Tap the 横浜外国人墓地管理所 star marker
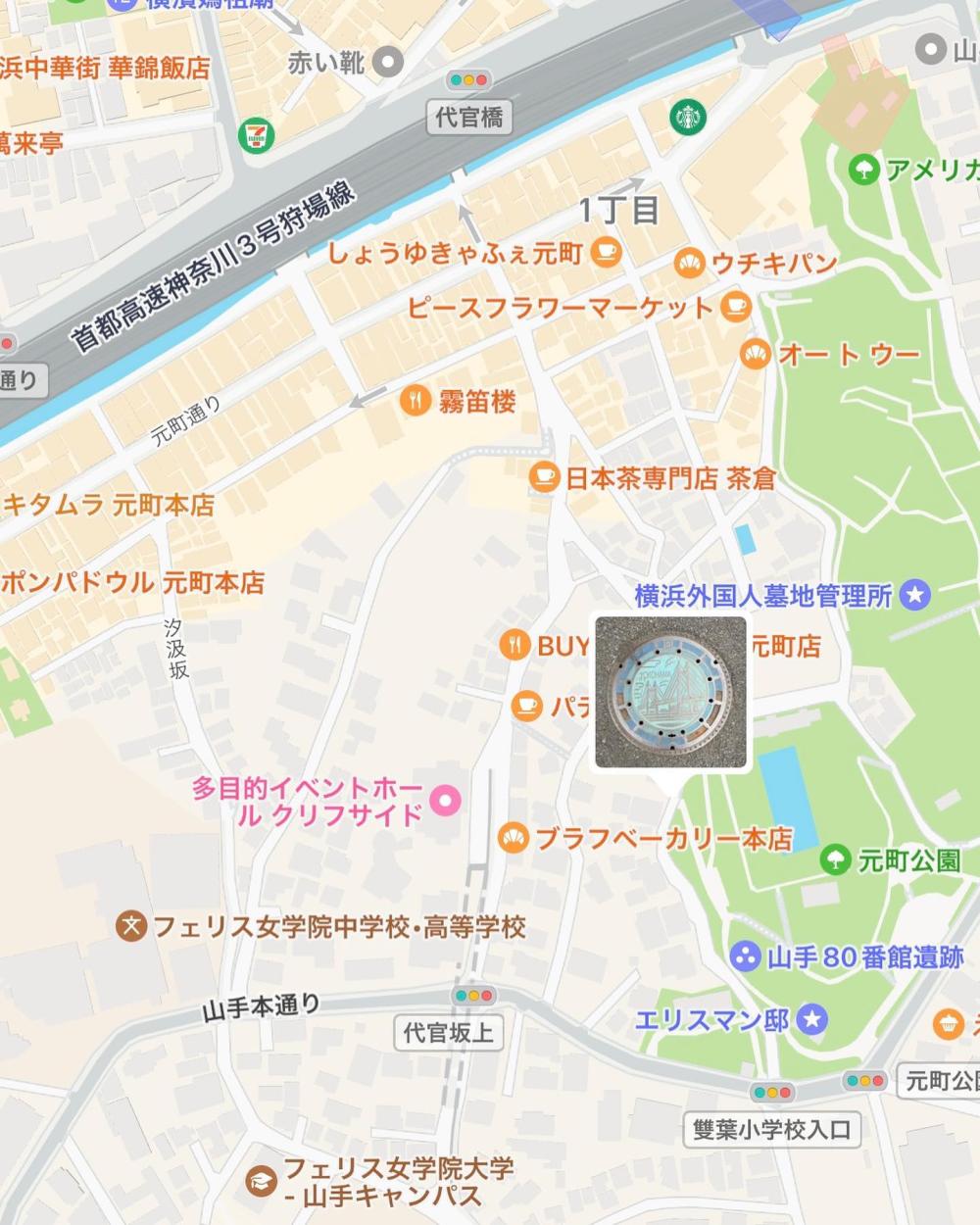Image resolution: width=980 pixels, height=1225 pixels. click(915, 594)
